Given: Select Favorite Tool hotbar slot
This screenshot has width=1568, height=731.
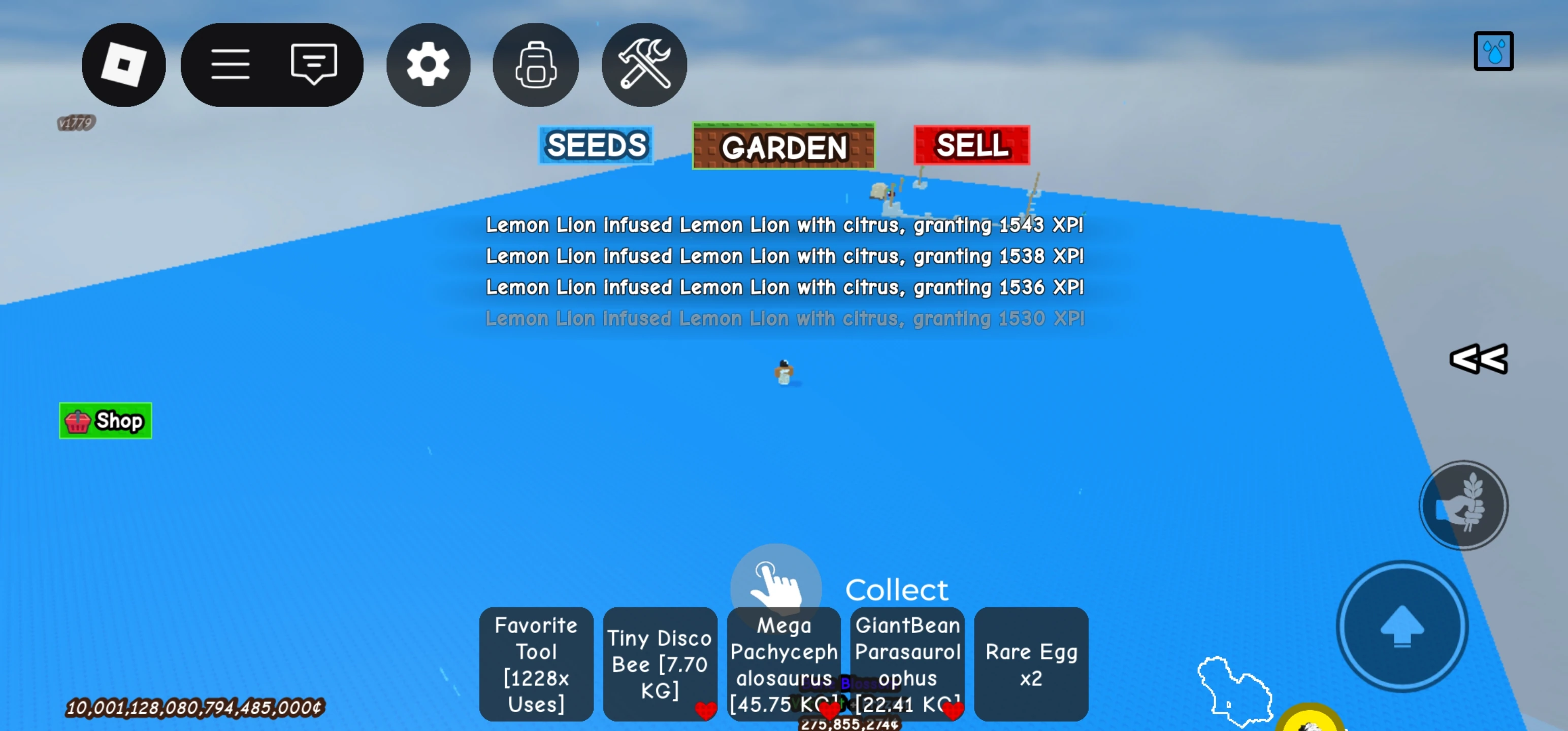Looking at the screenshot, I should [x=536, y=664].
